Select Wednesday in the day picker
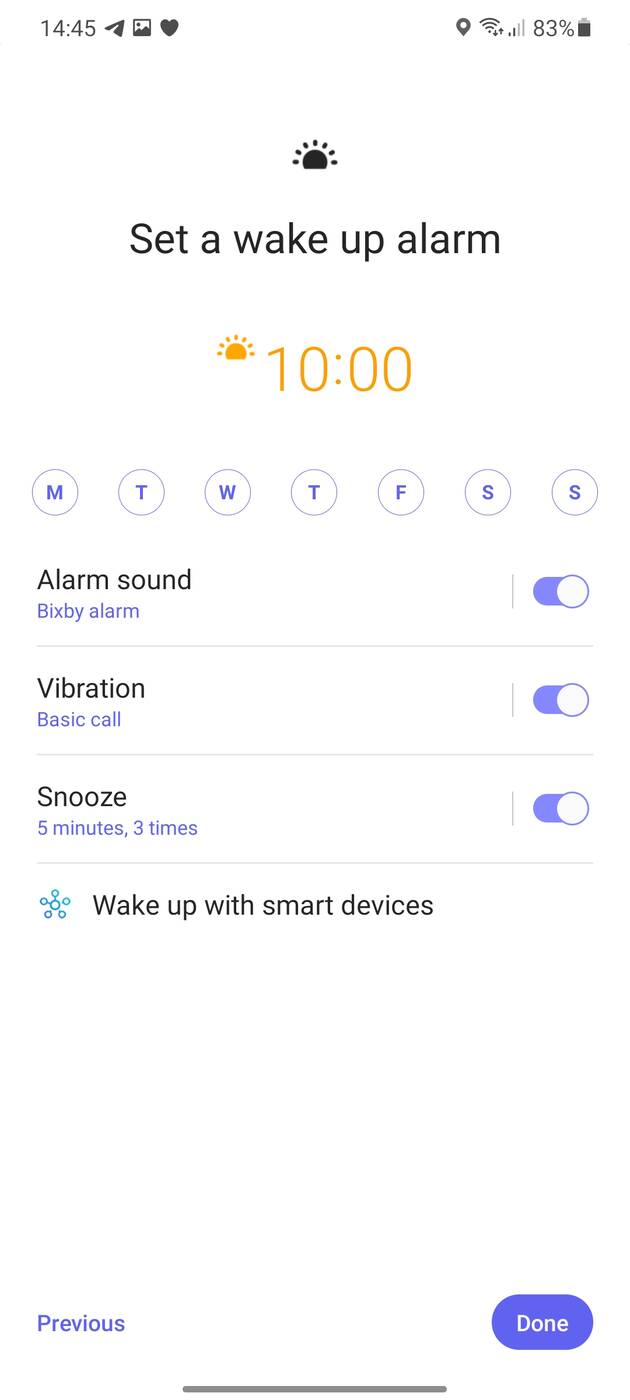The image size is (630, 1400). [x=228, y=492]
